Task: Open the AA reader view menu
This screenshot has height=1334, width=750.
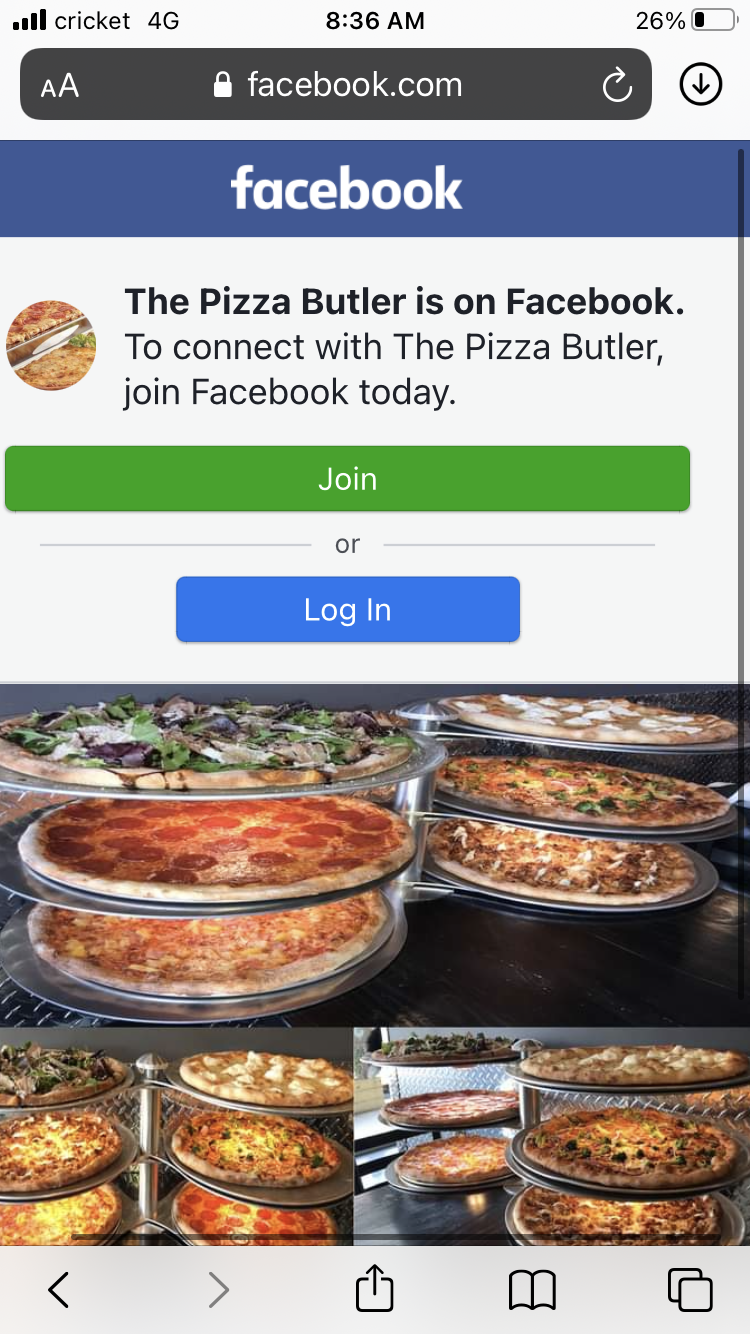Action: 60,86
